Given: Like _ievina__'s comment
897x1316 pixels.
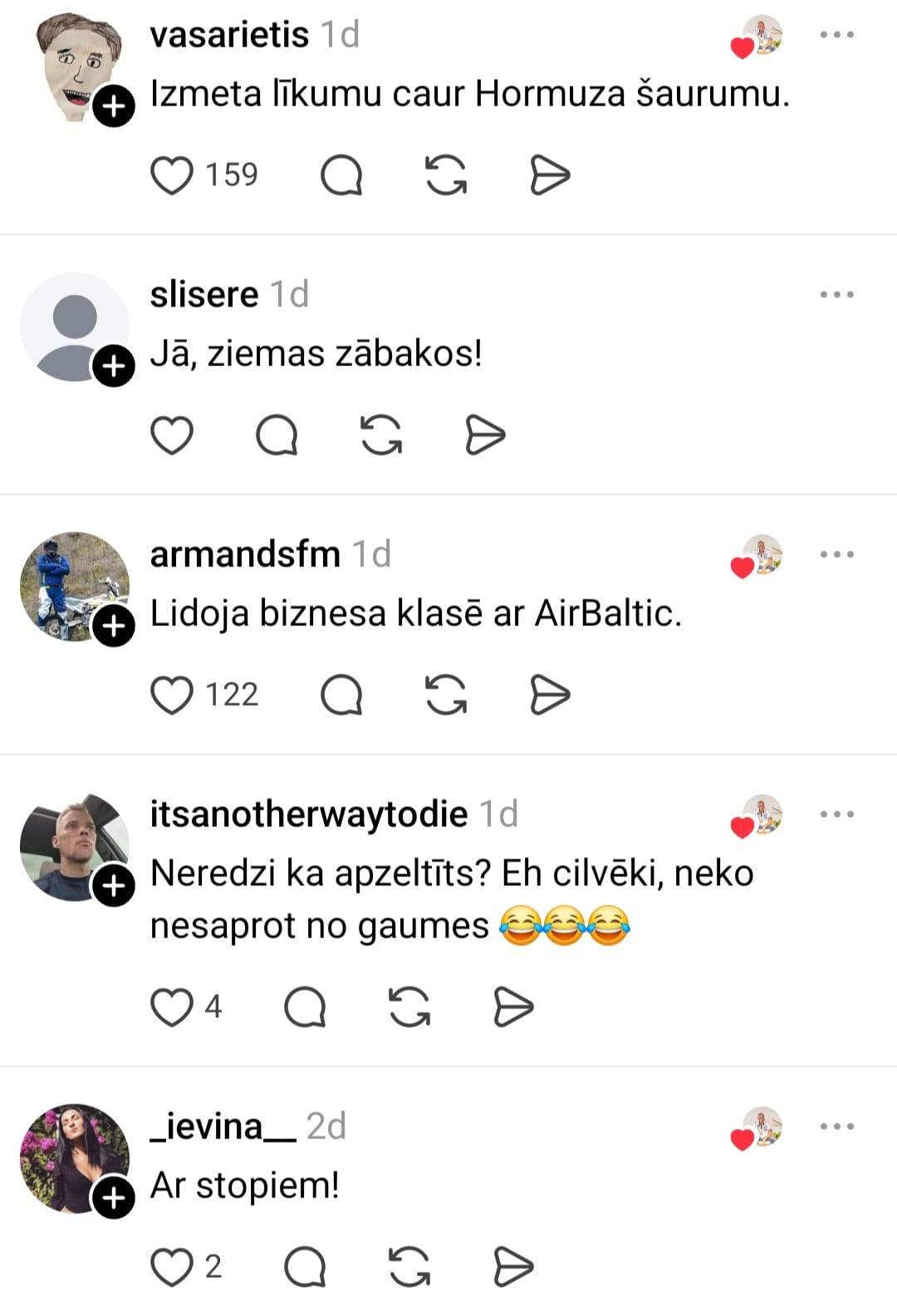Looking at the screenshot, I should tap(172, 1268).
